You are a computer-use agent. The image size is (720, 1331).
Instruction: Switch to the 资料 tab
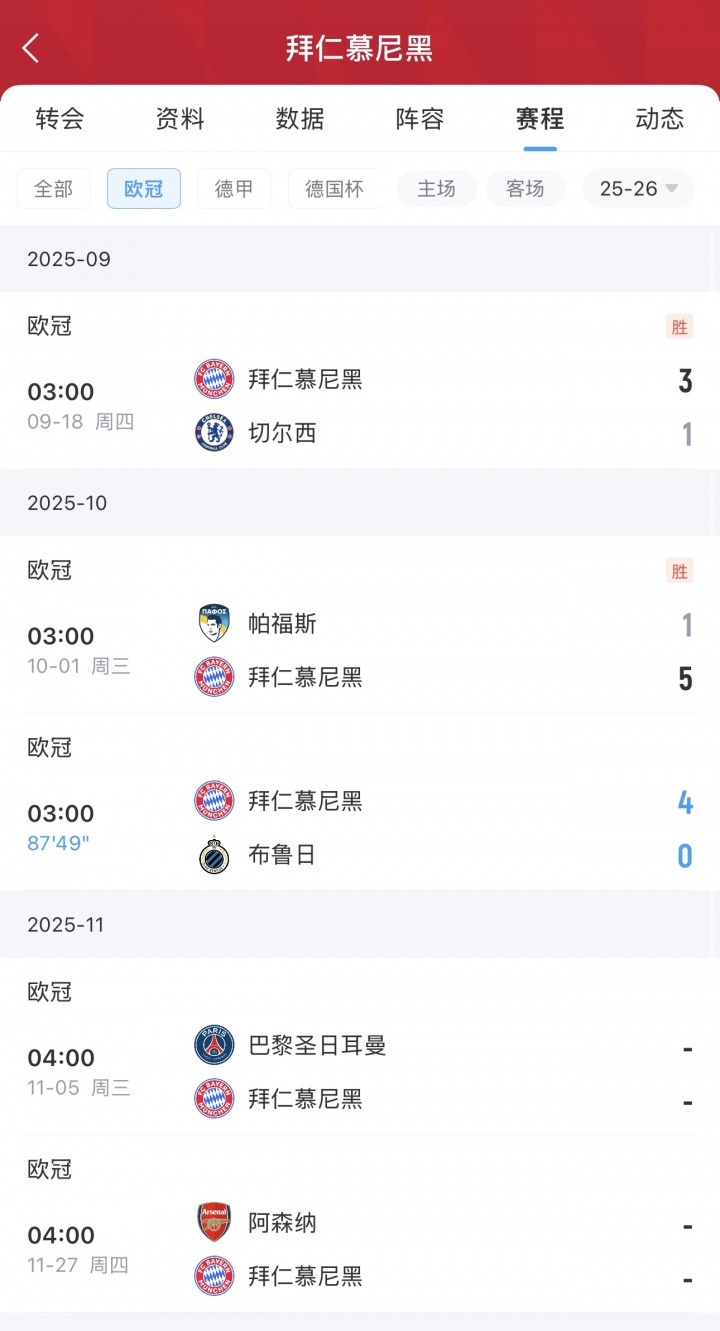(180, 119)
